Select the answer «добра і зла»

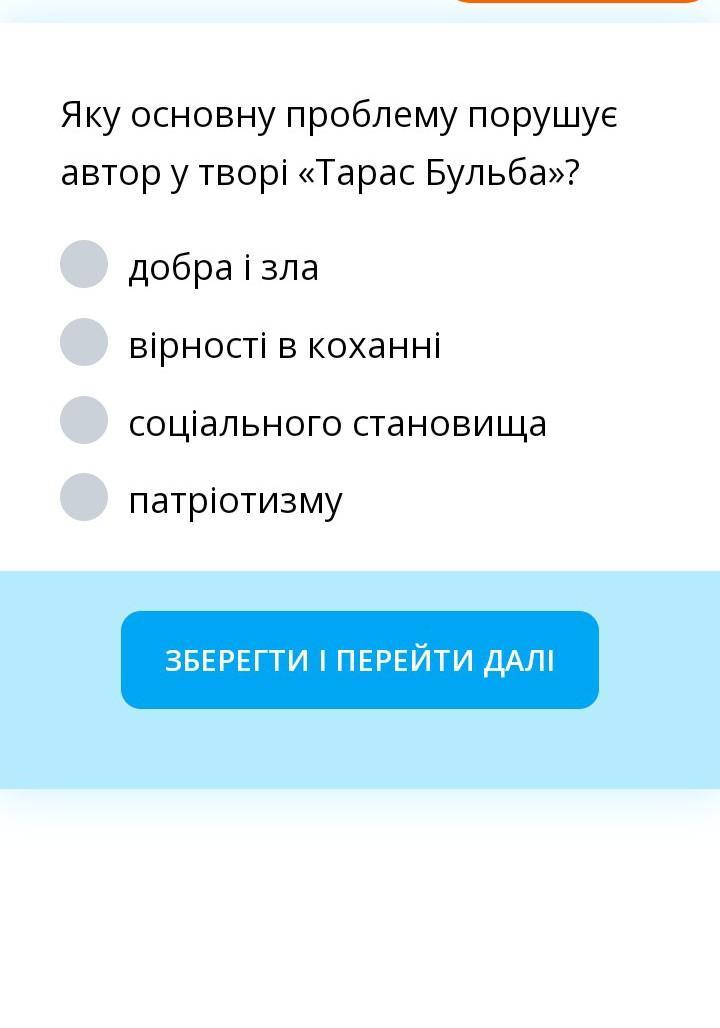[84, 264]
